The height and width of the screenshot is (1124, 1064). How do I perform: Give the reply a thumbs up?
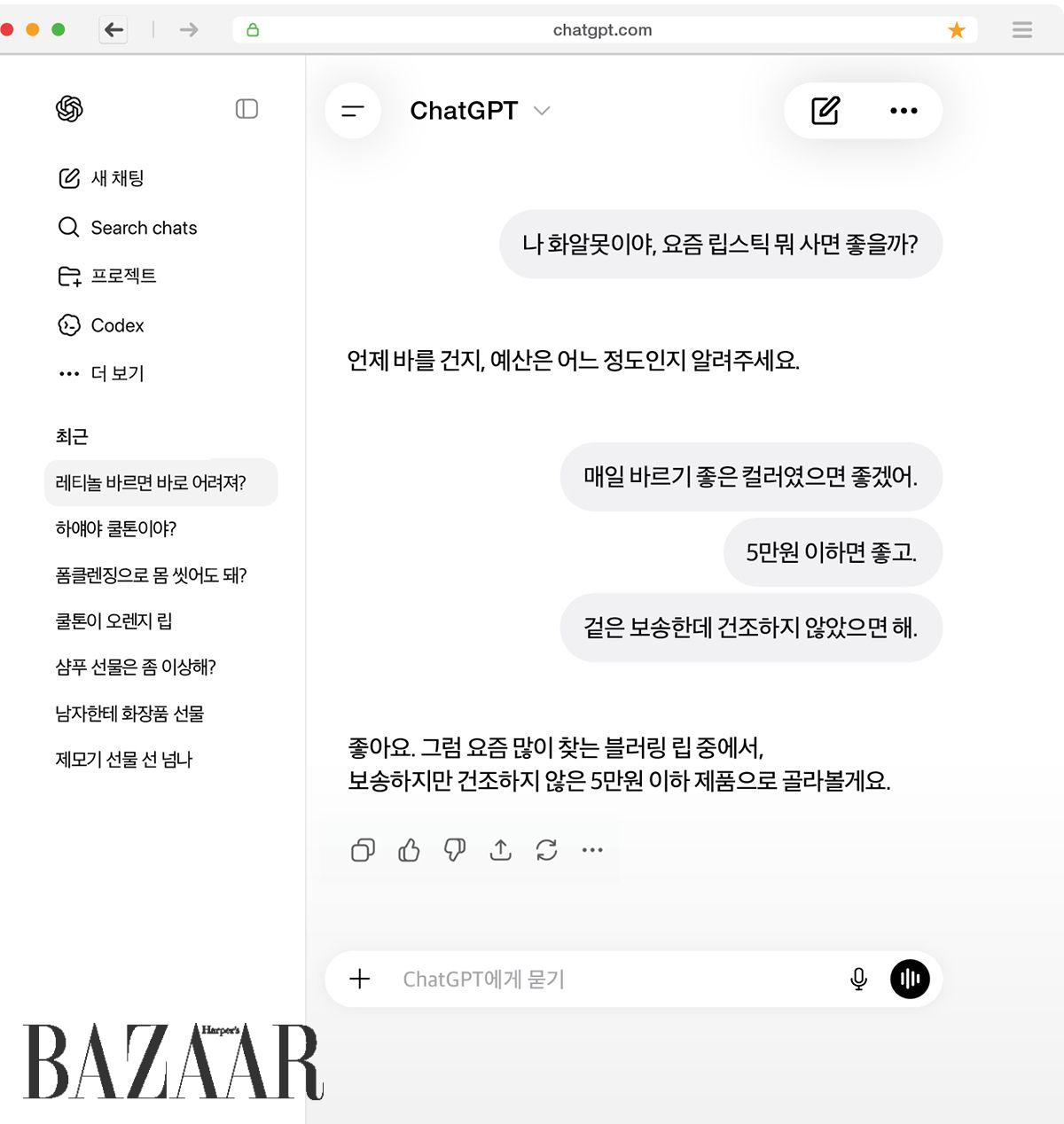(x=409, y=850)
